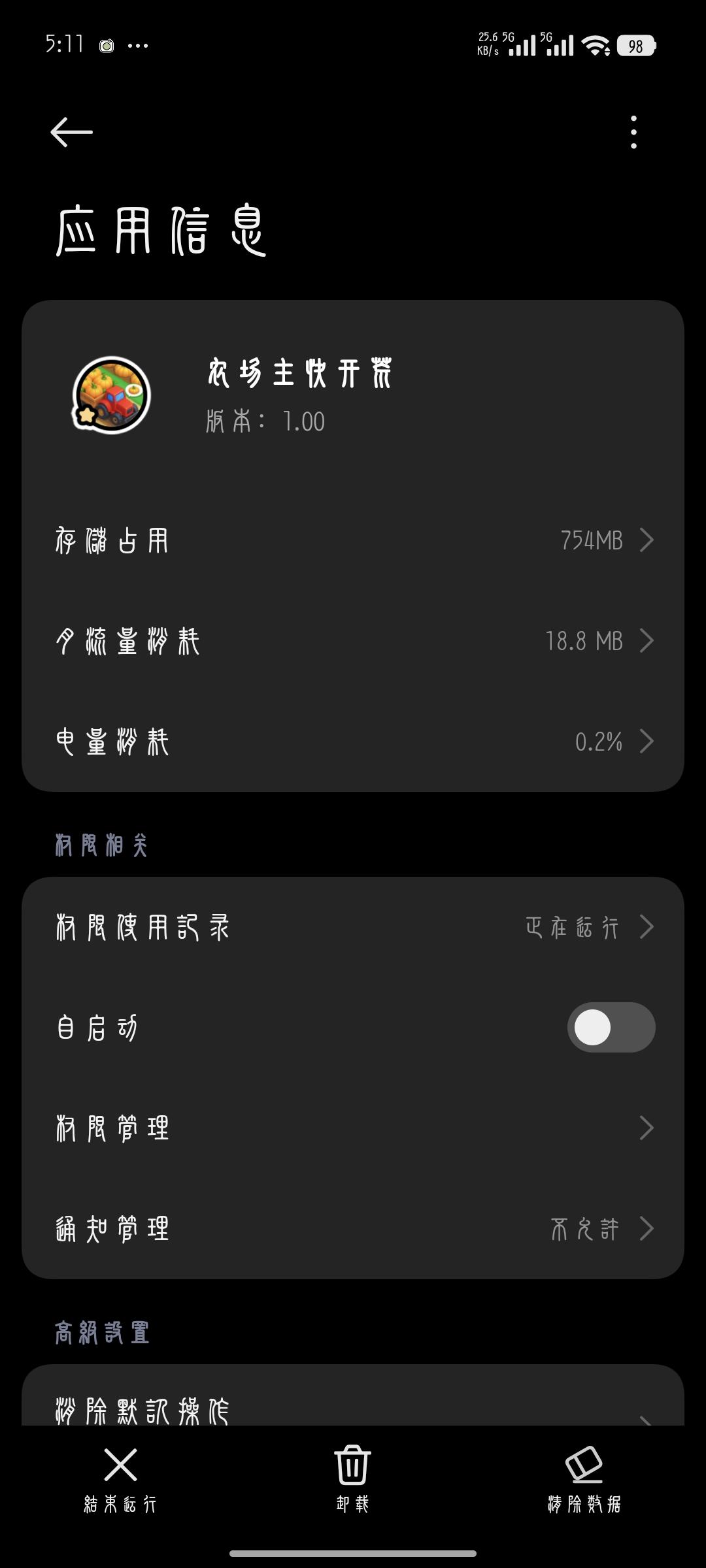Open 权限使用记录
The width and height of the screenshot is (706, 1568).
pyautogui.click(x=353, y=928)
